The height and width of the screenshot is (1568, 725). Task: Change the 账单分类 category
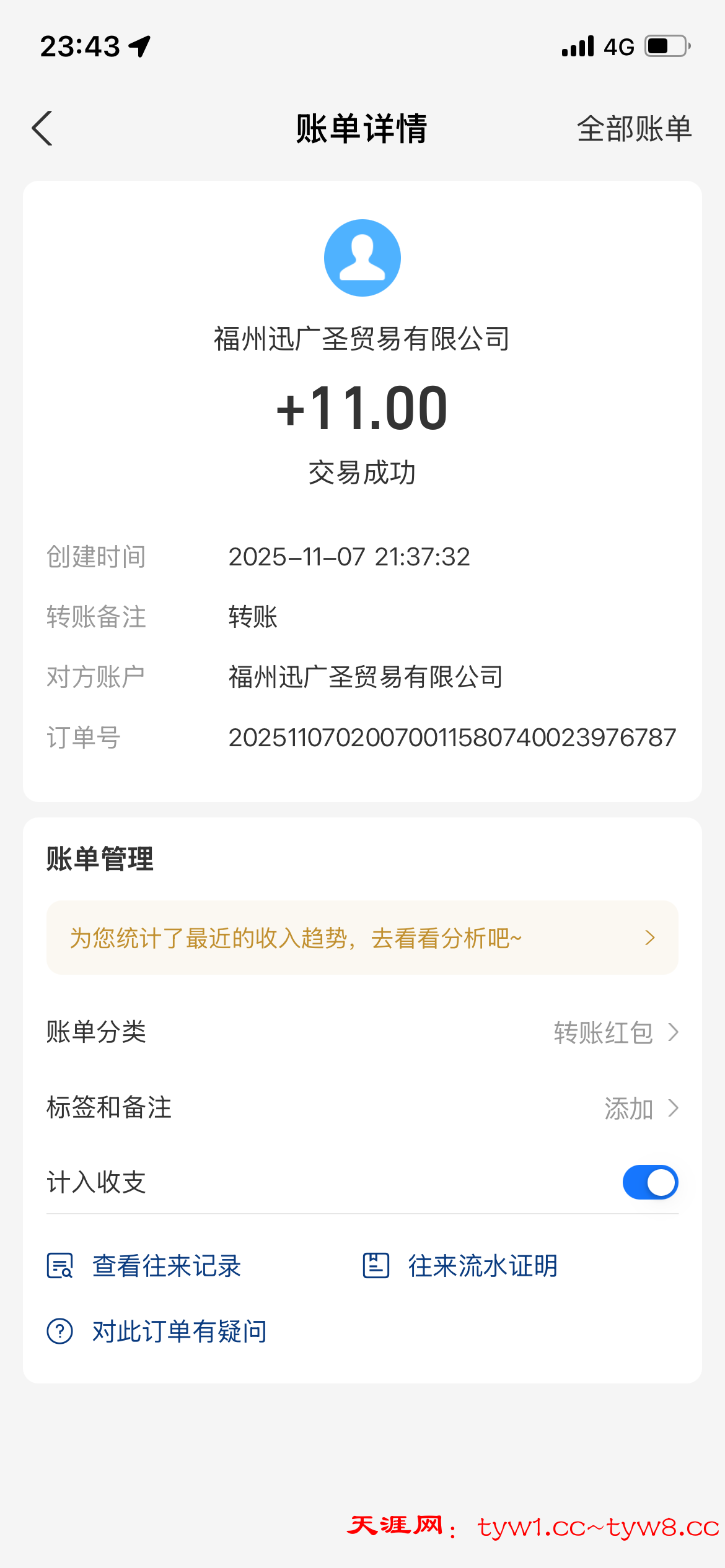click(x=615, y=1032)
